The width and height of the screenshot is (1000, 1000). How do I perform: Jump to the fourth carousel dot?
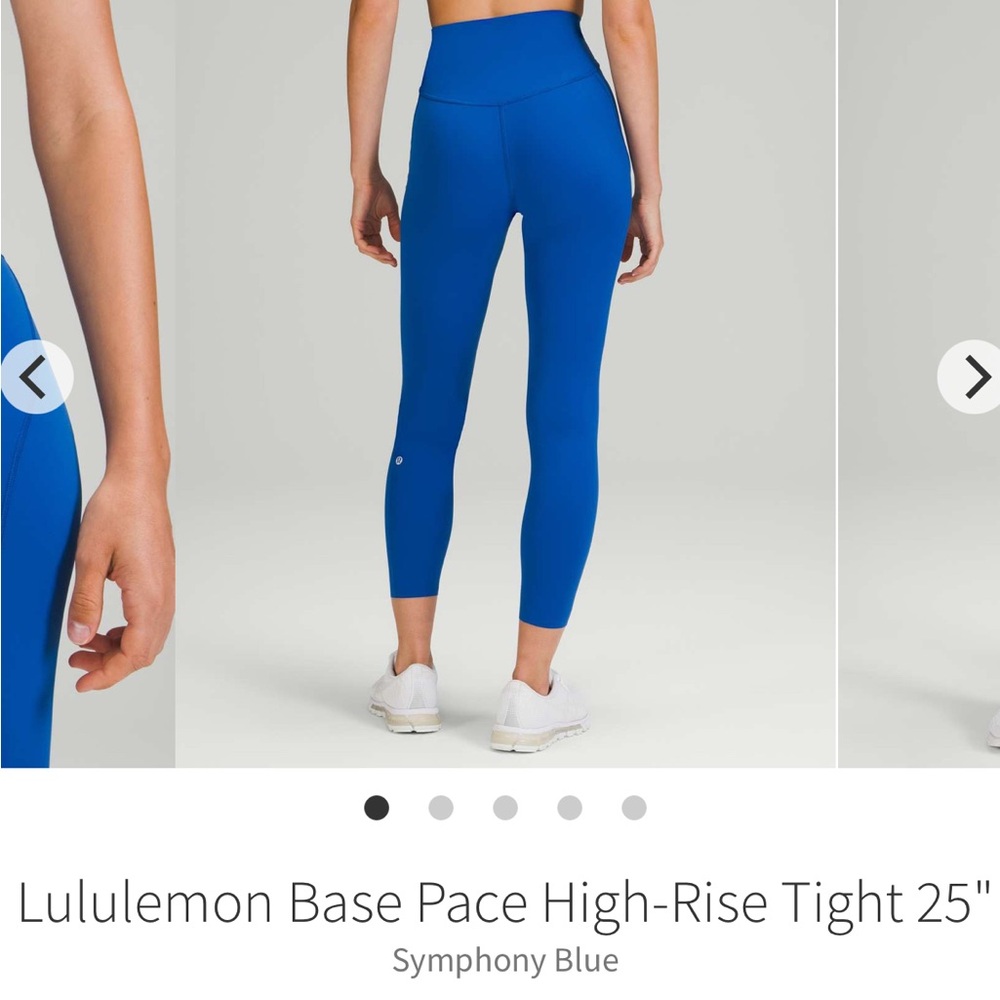pos(570,808)
